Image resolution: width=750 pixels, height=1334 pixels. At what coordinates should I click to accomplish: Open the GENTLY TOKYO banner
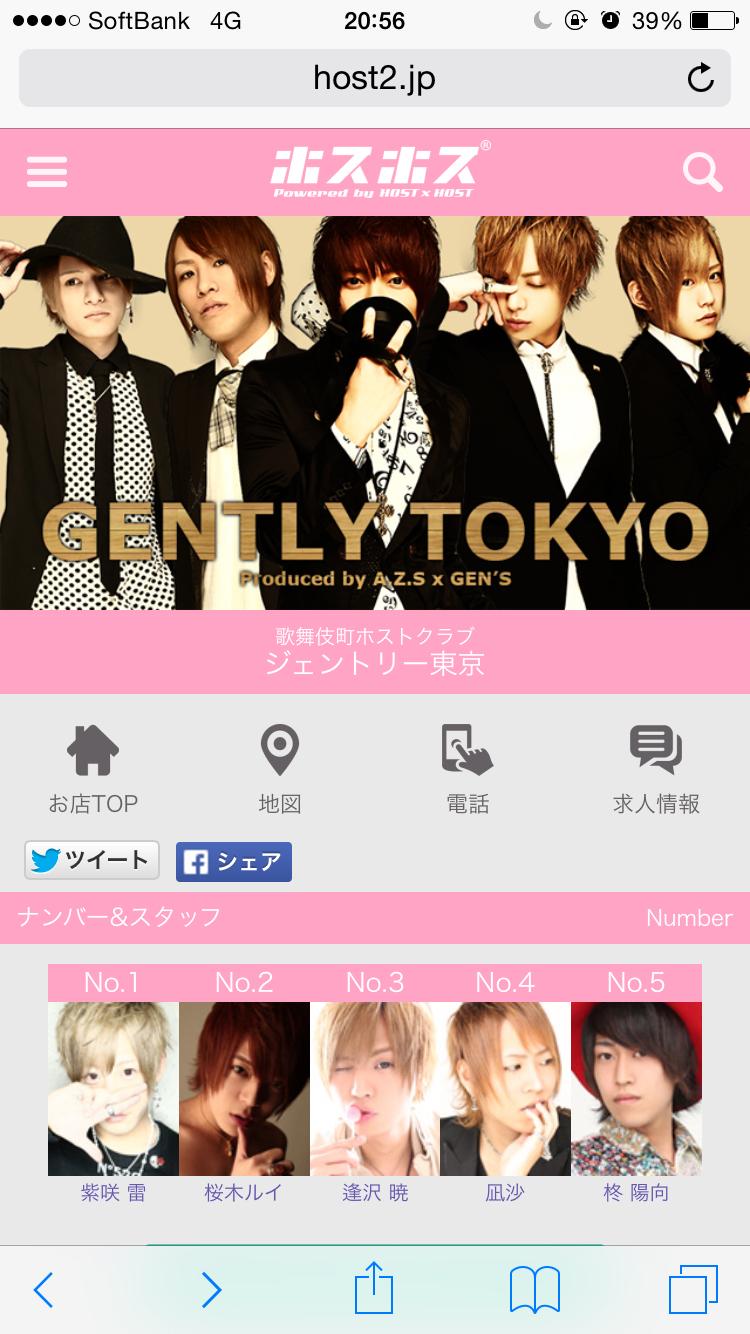(x=375, y=412)
